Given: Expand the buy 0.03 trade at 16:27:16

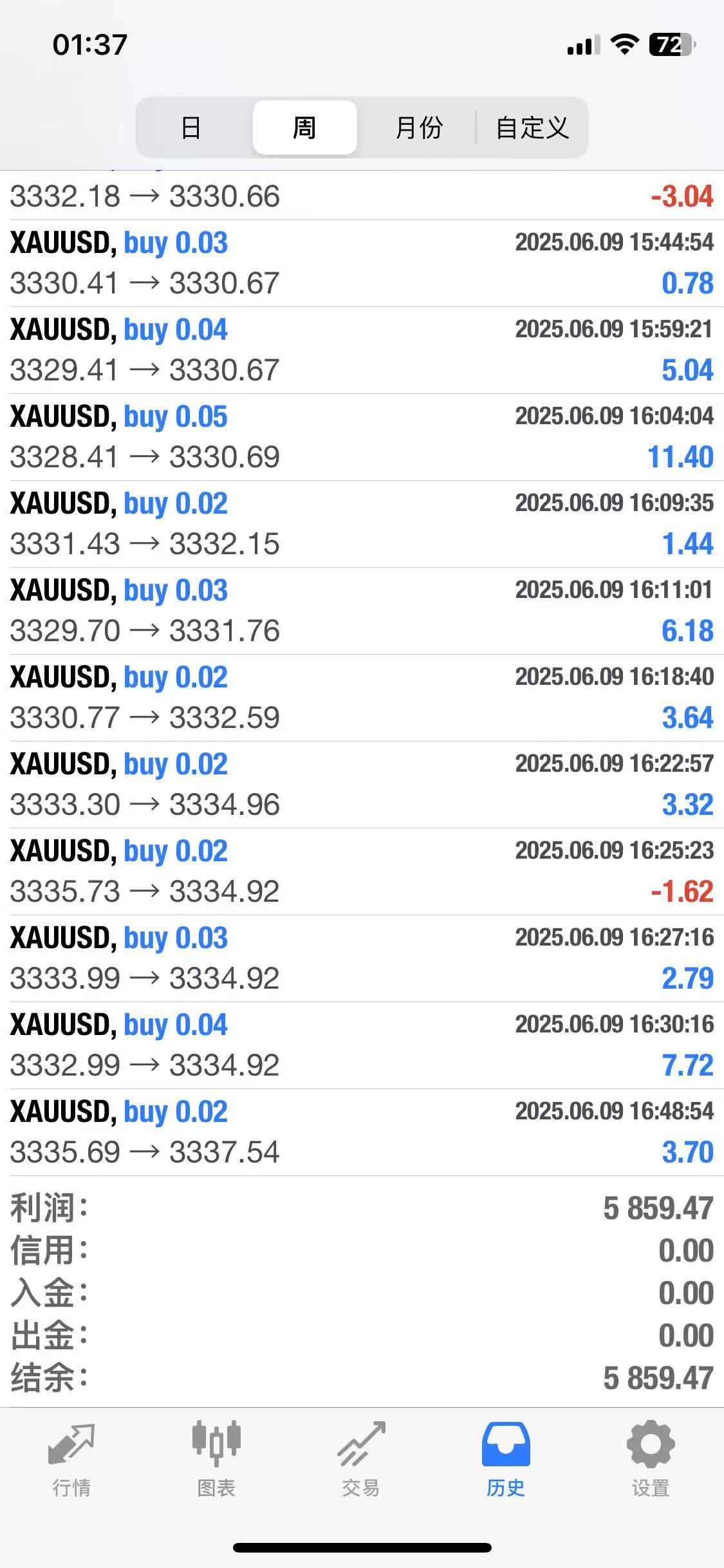Looking at the screenshot, I should [362, 958].
